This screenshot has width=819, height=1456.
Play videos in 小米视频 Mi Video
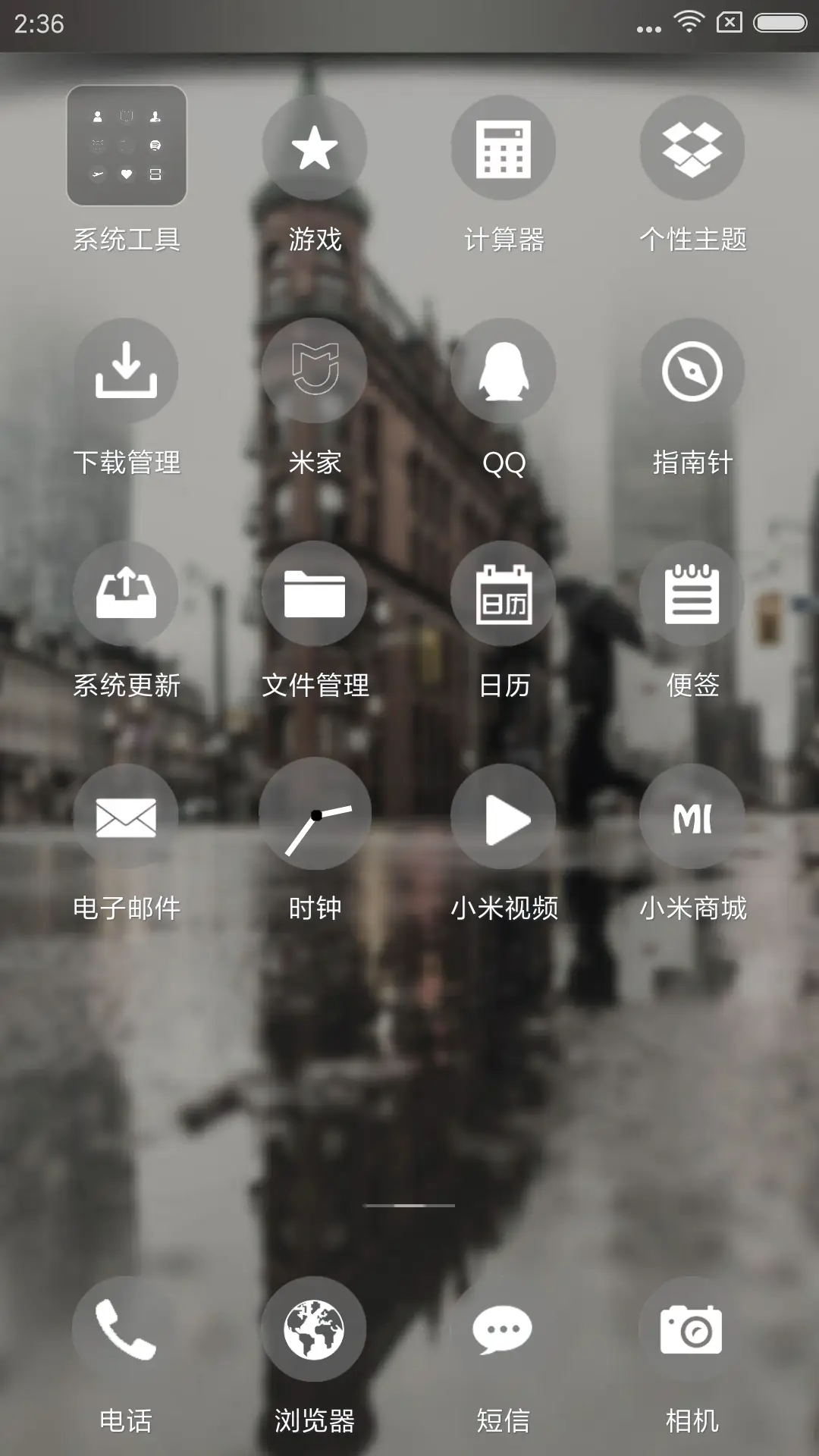[x=503, y=817]
